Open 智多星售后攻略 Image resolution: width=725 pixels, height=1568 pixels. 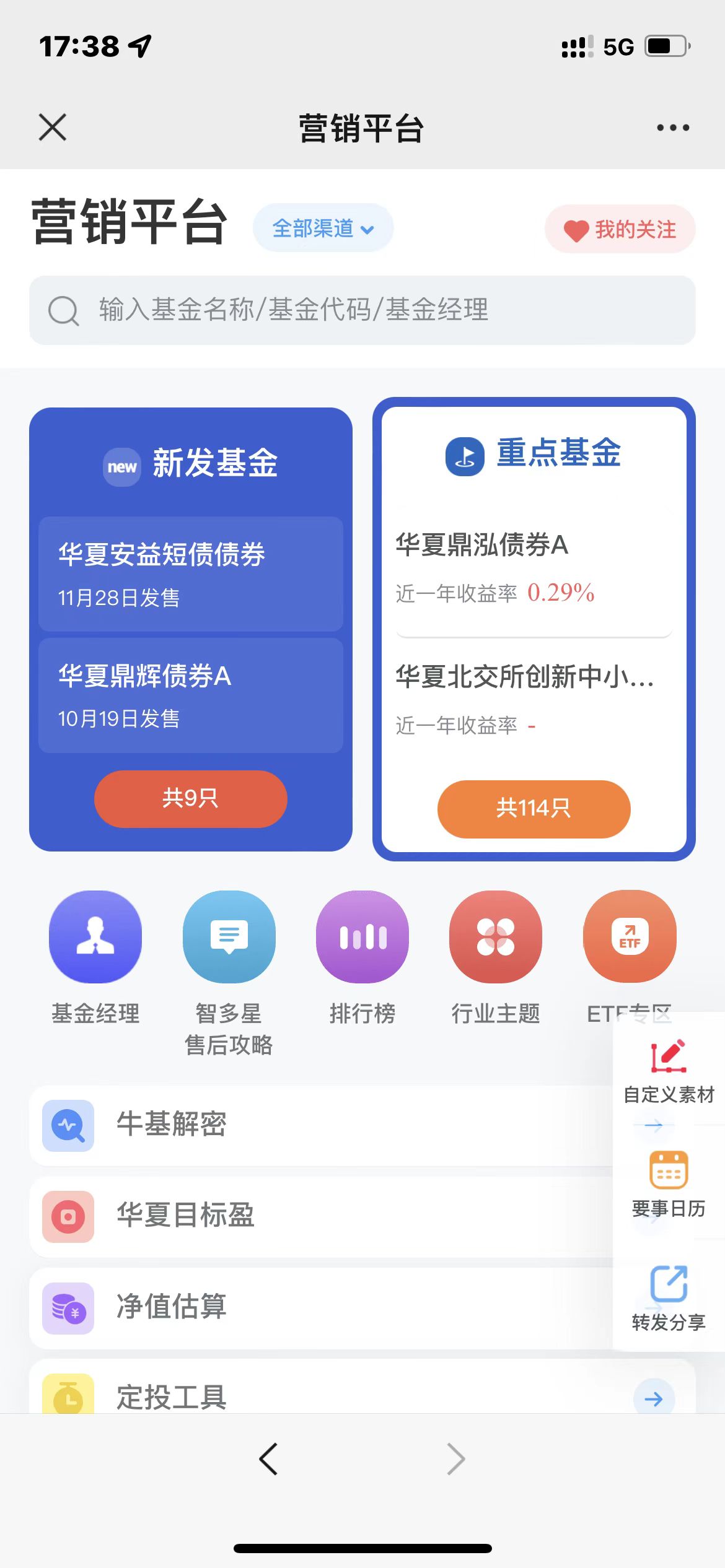pyautogui.click(x=229, y=973)
